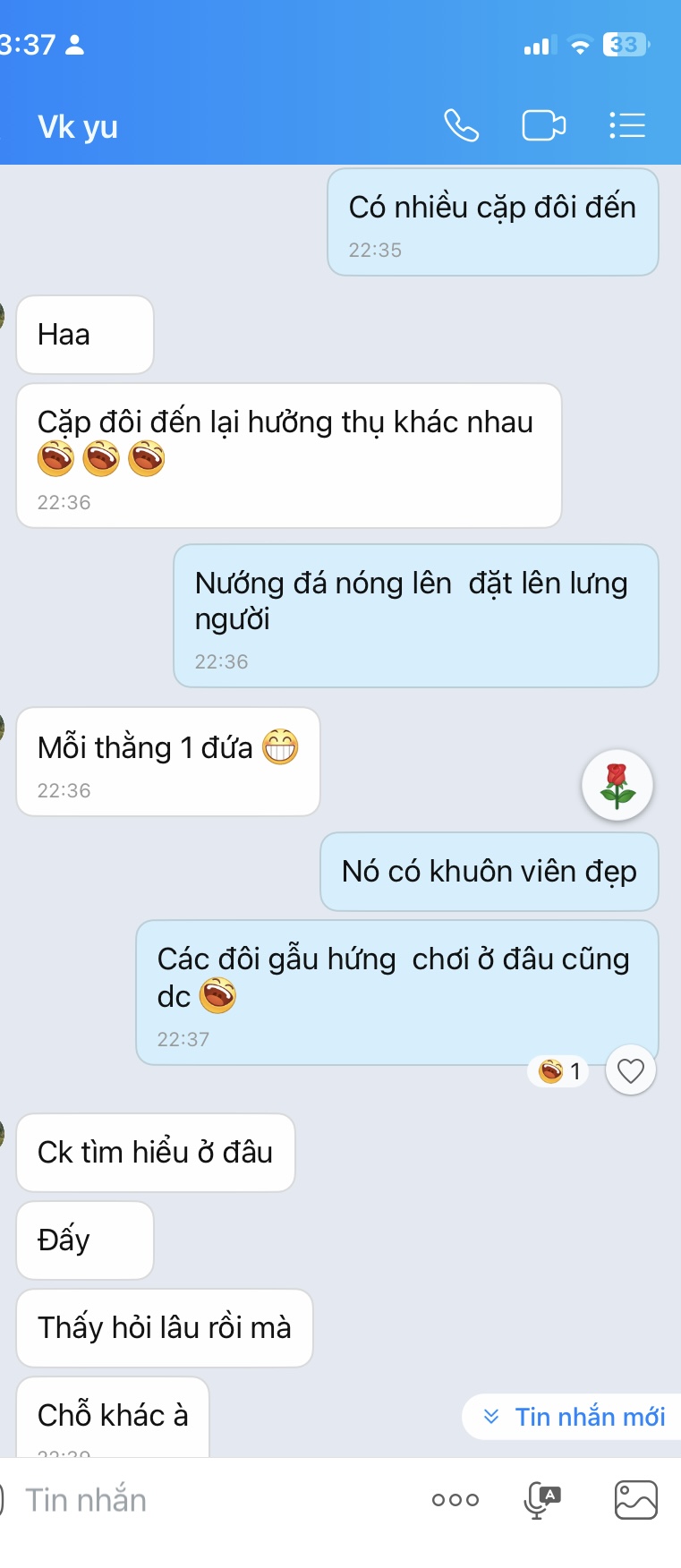Start a voice call with Vk yu
The width and height of the screenshot is (681, 1568).
[x=462, y=126]
